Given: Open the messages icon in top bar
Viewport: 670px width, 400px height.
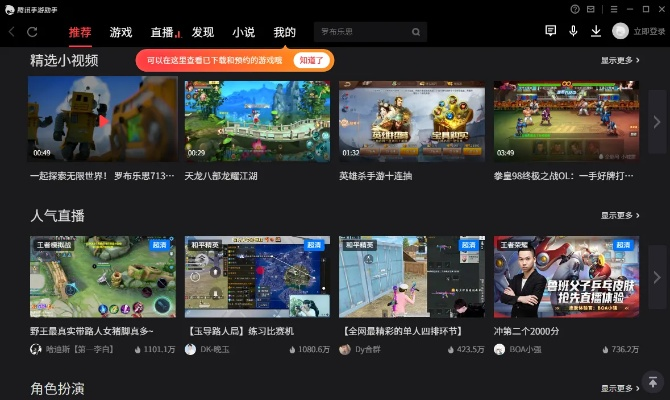Looking at the screenshot, I should click(x=550, y=32).
